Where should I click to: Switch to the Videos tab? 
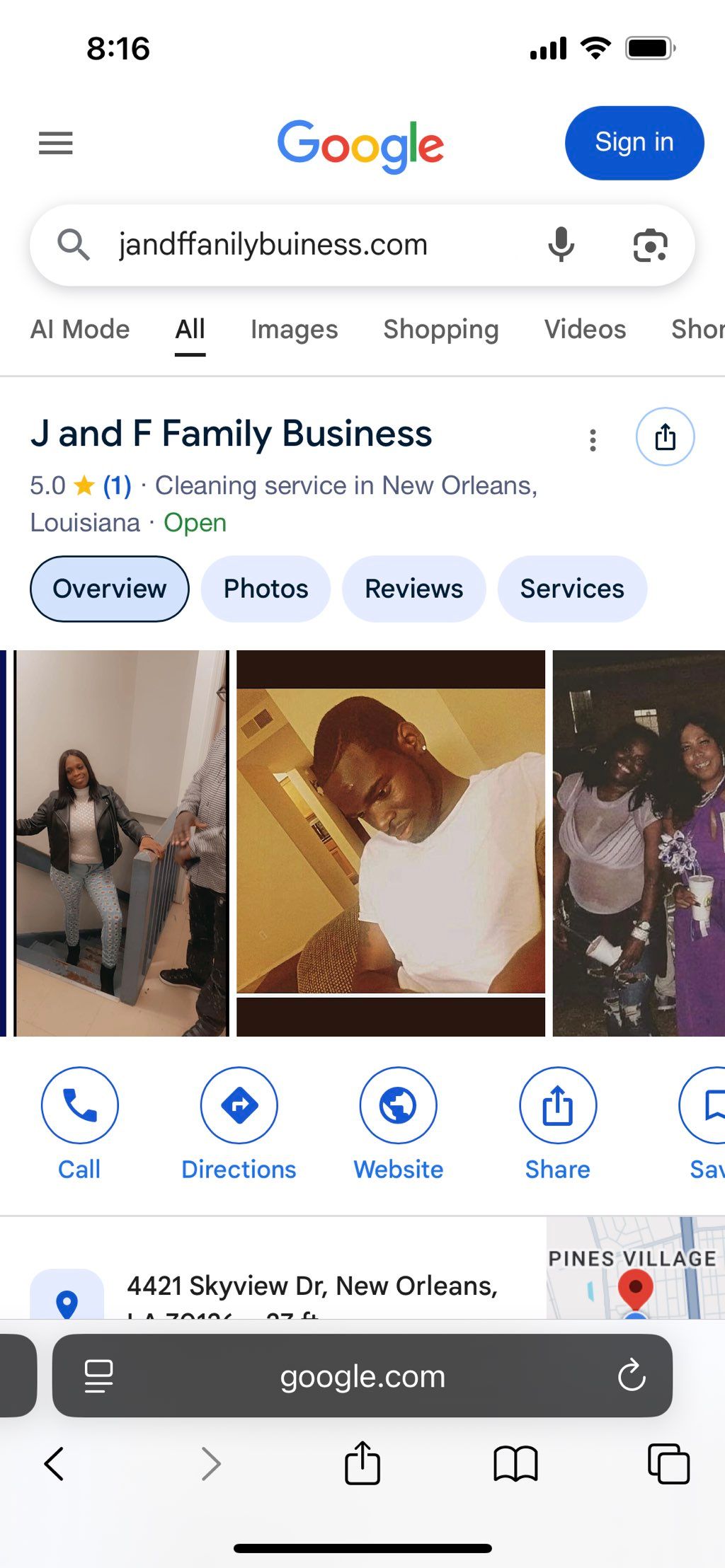585,329
